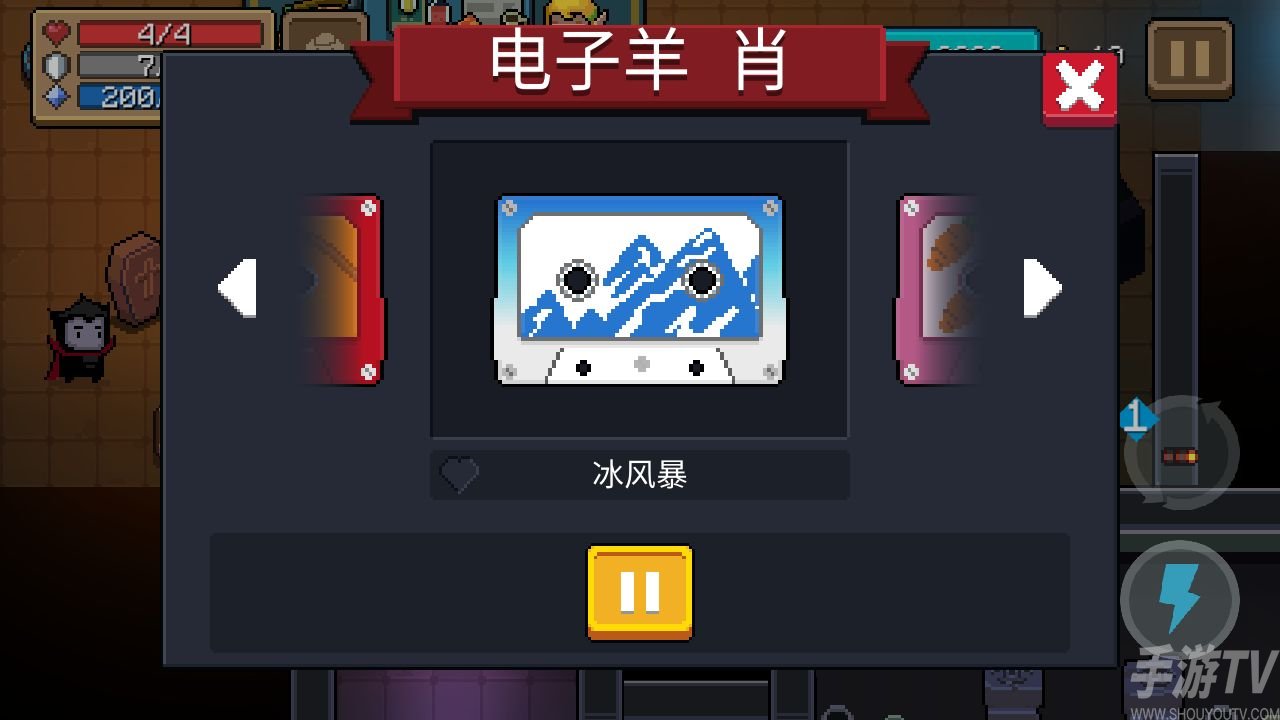
Task: Go to the previous cassette tape
Action: 238,288
